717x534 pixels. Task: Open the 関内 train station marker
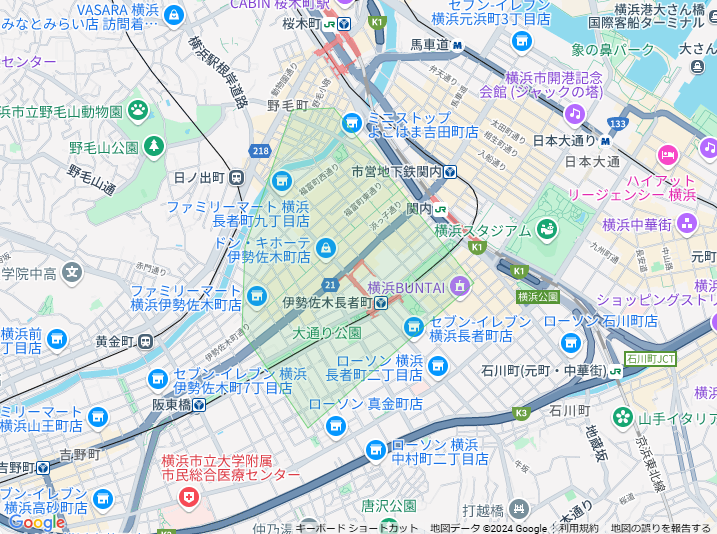coord(441,209)
